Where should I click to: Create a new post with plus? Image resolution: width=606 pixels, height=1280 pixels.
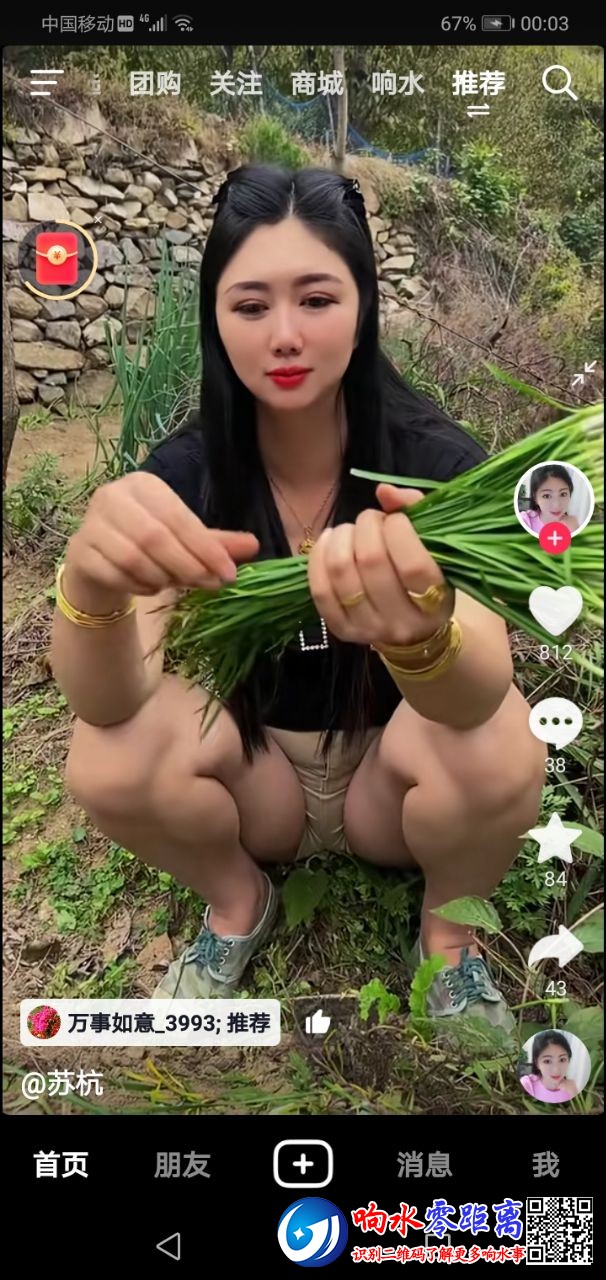(x=303, y=1165)
